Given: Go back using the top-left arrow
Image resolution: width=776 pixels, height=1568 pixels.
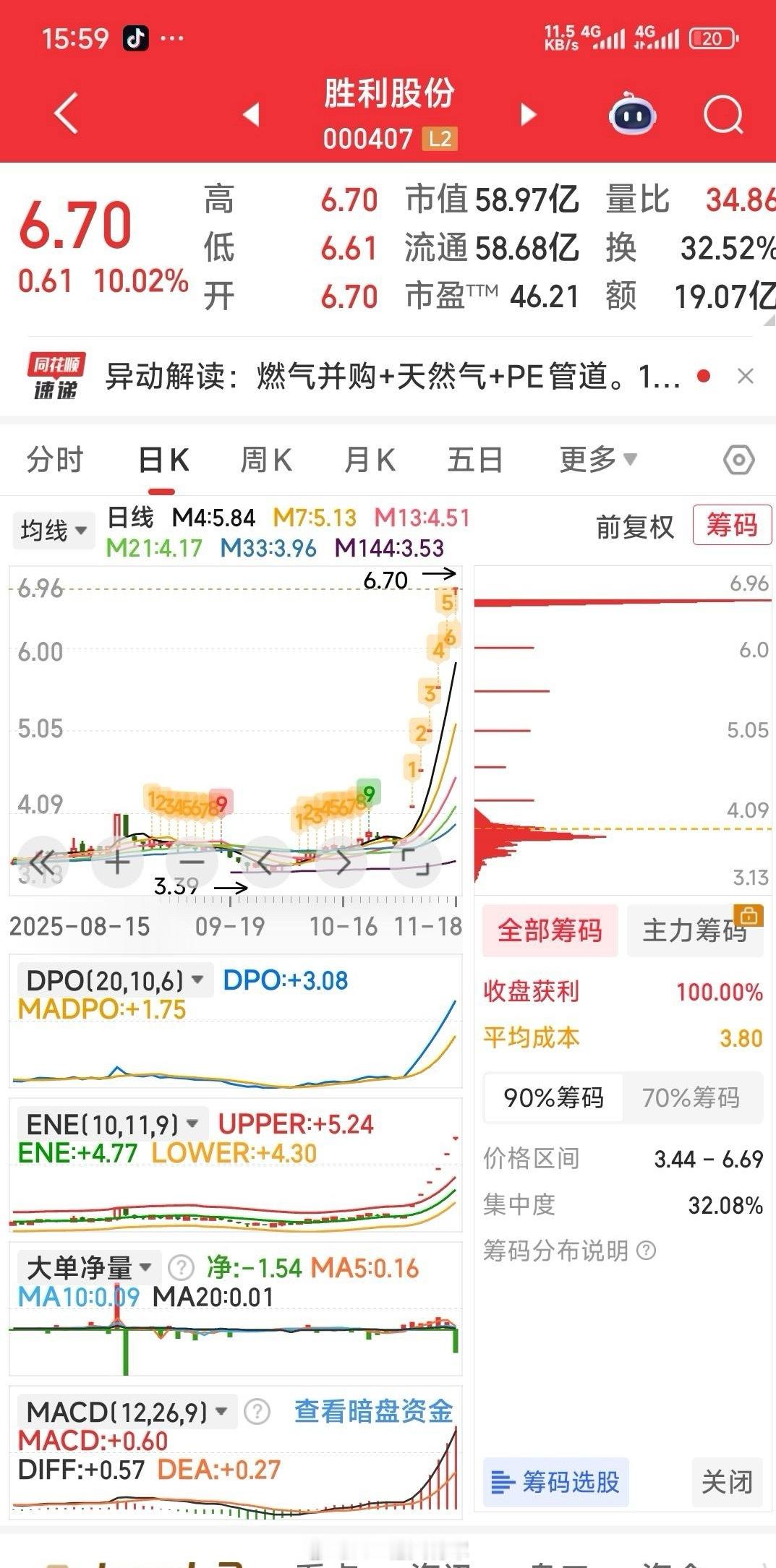Looking at the screenshot, I should 67,113.
